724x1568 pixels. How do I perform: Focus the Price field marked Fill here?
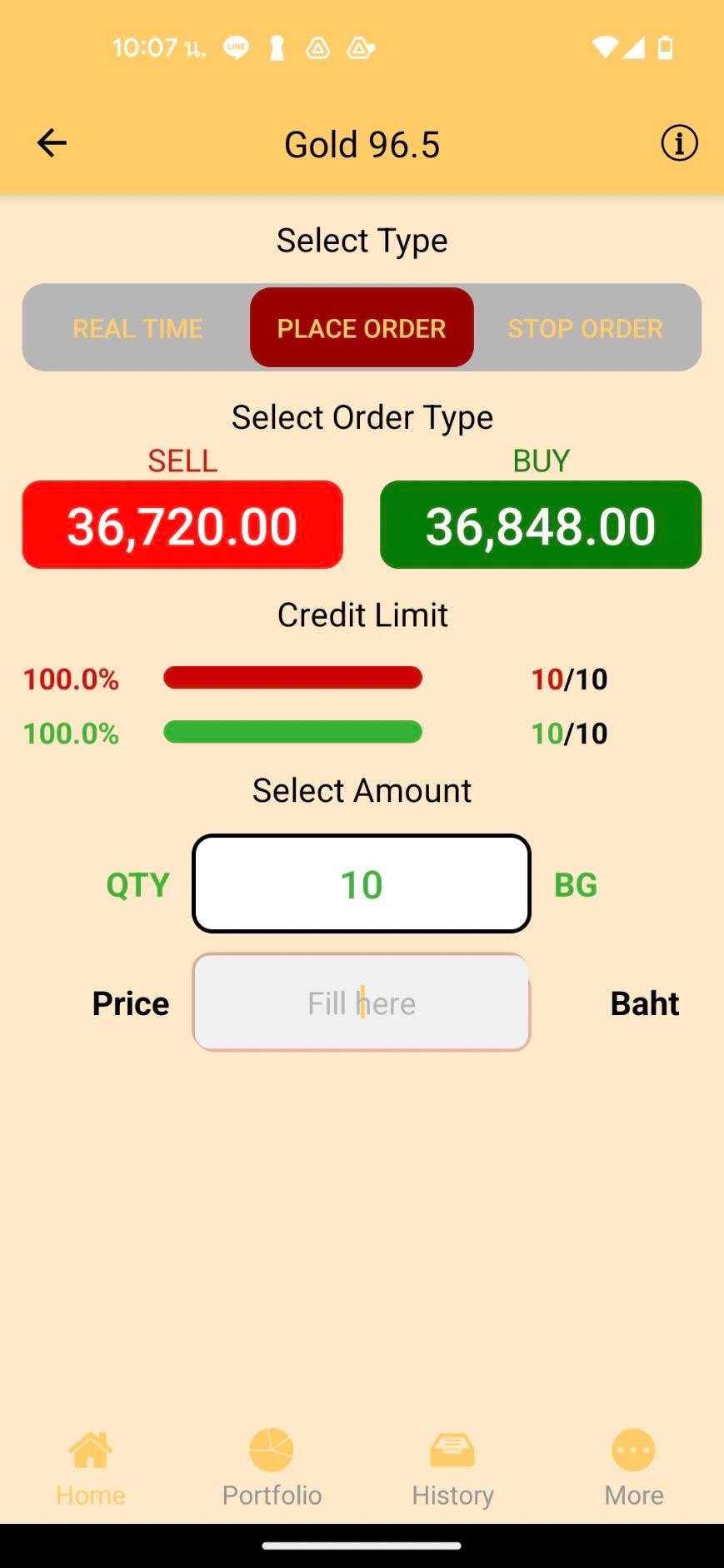pyautogui.click(x=362, y=1003)
